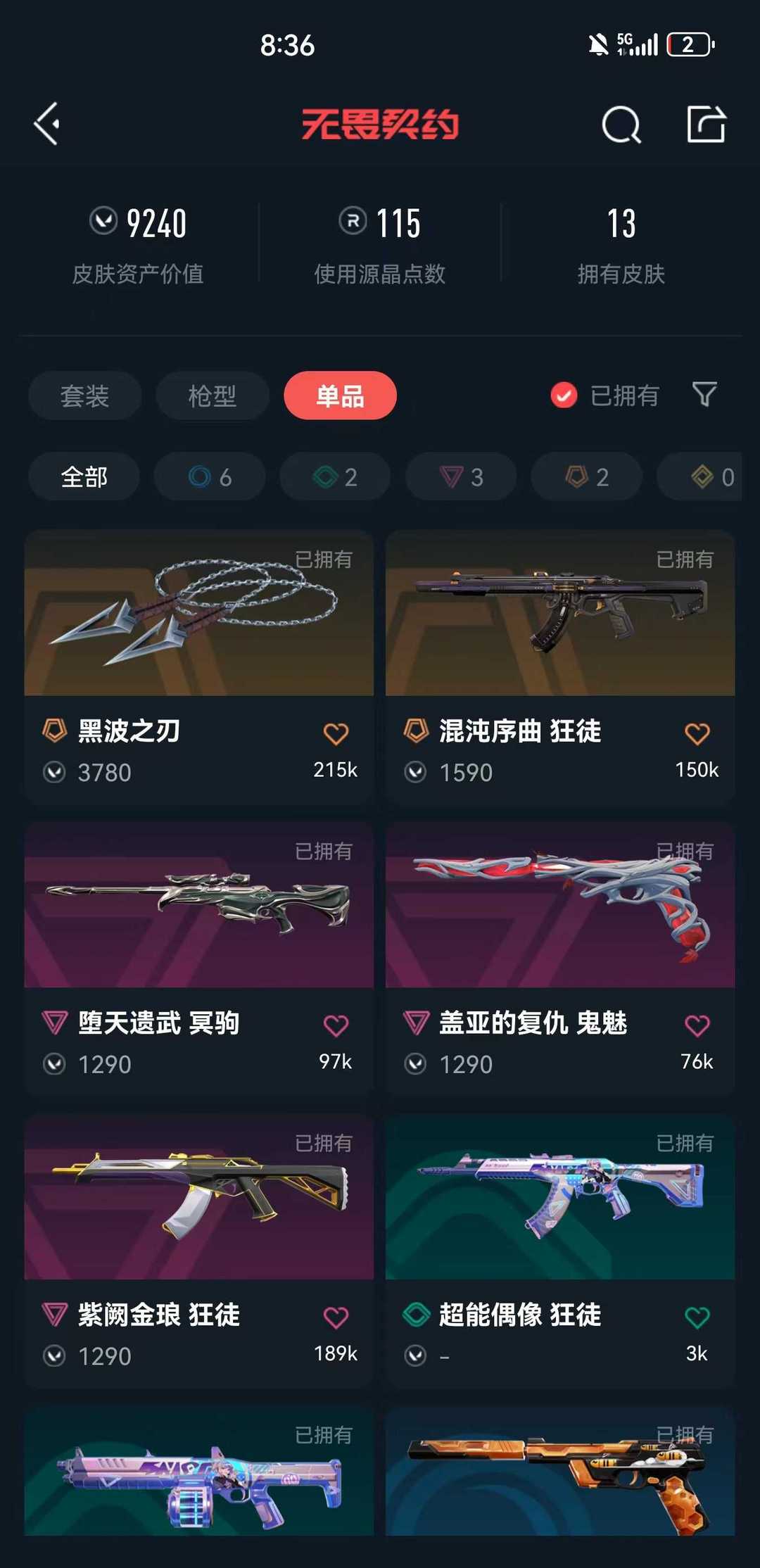Screen dimensions: 760x1568
Task: Select the 全部 rarity chip
Action: (x=84, y=476)
